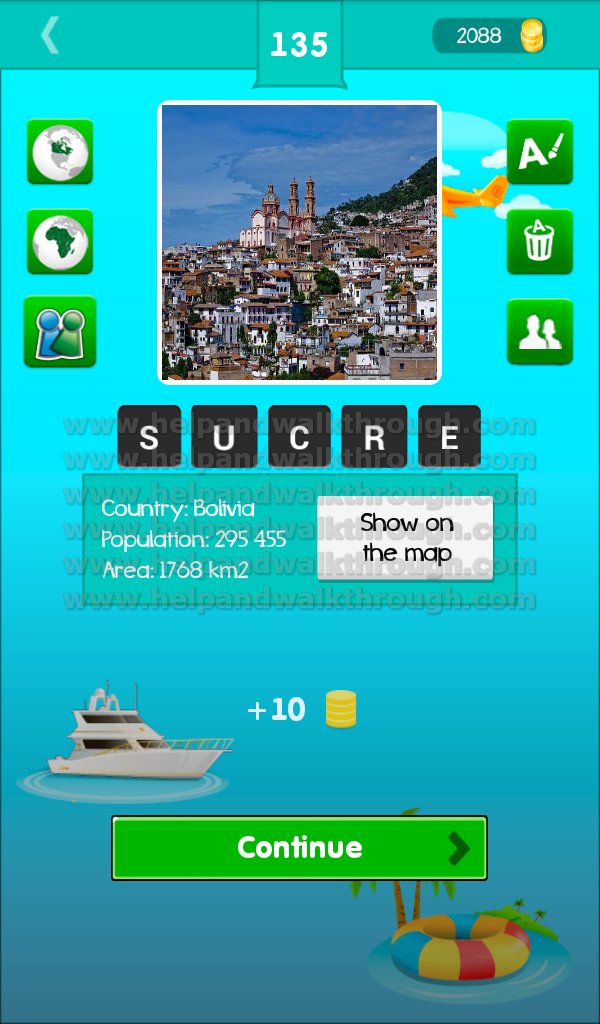Open the coin balance of 2088
This screenshot has width=600, height=1024.
490,35
